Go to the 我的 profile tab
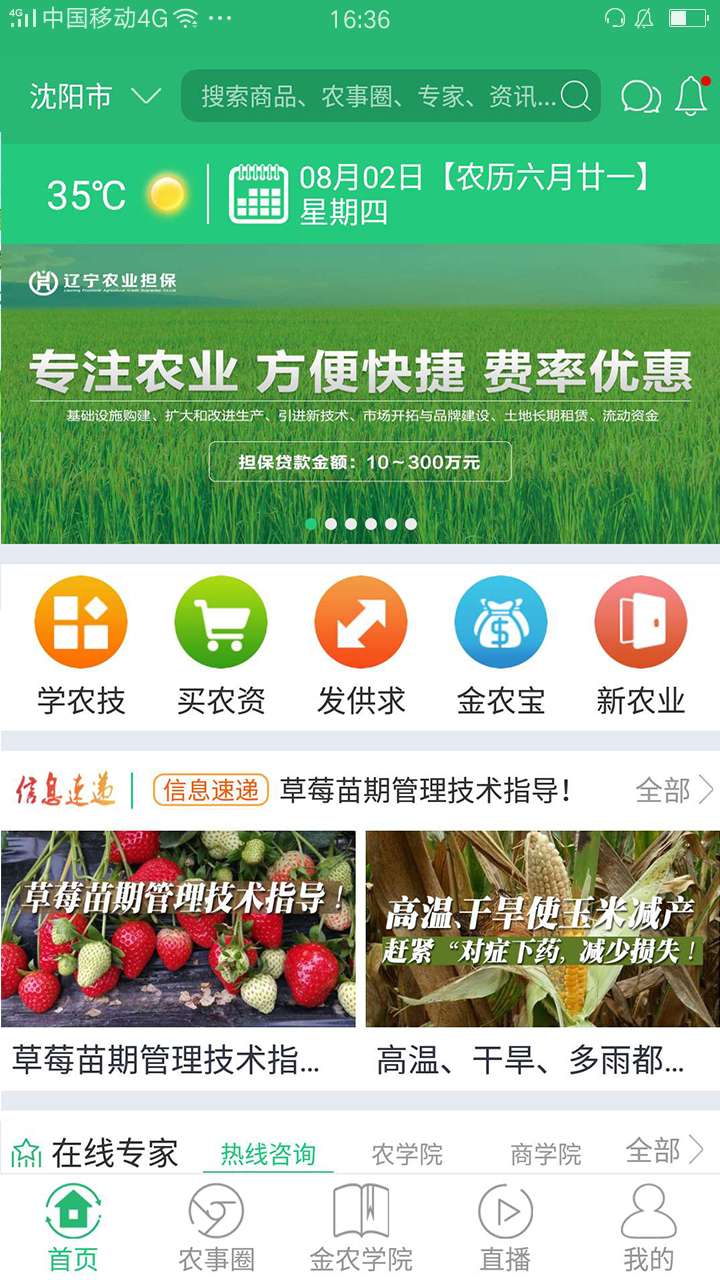This screenshot has width=720, height=1280. point(648,1228)
